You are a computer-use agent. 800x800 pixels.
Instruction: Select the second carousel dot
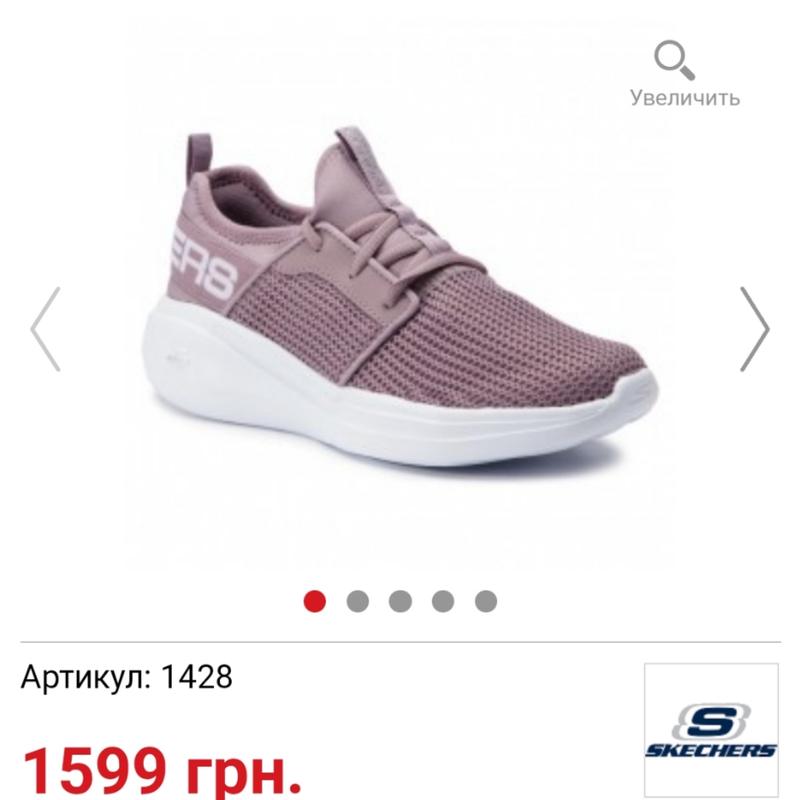click(x=357, y=601)
